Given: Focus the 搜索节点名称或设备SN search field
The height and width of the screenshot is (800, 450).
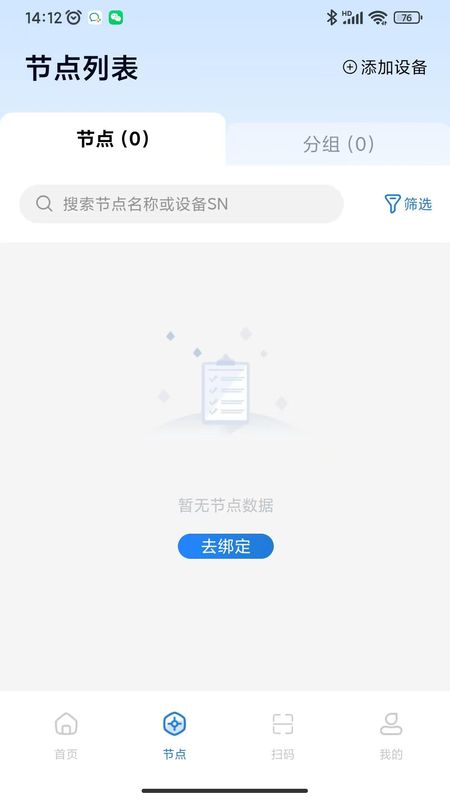Looking at the screenshot, I should pyautogui.click(x=181, y=204).
